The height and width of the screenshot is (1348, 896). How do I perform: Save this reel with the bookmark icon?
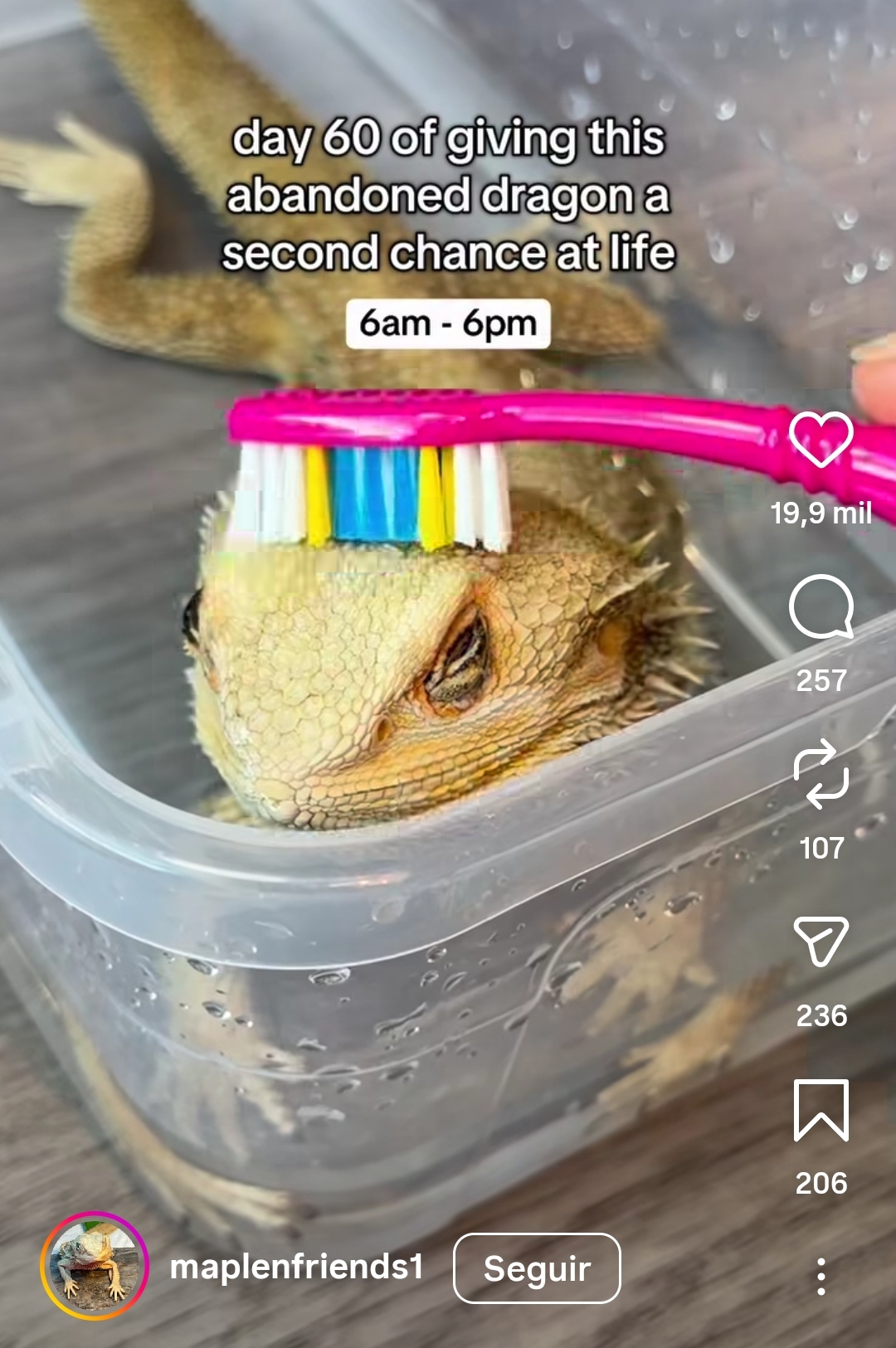coord(821,1111)
